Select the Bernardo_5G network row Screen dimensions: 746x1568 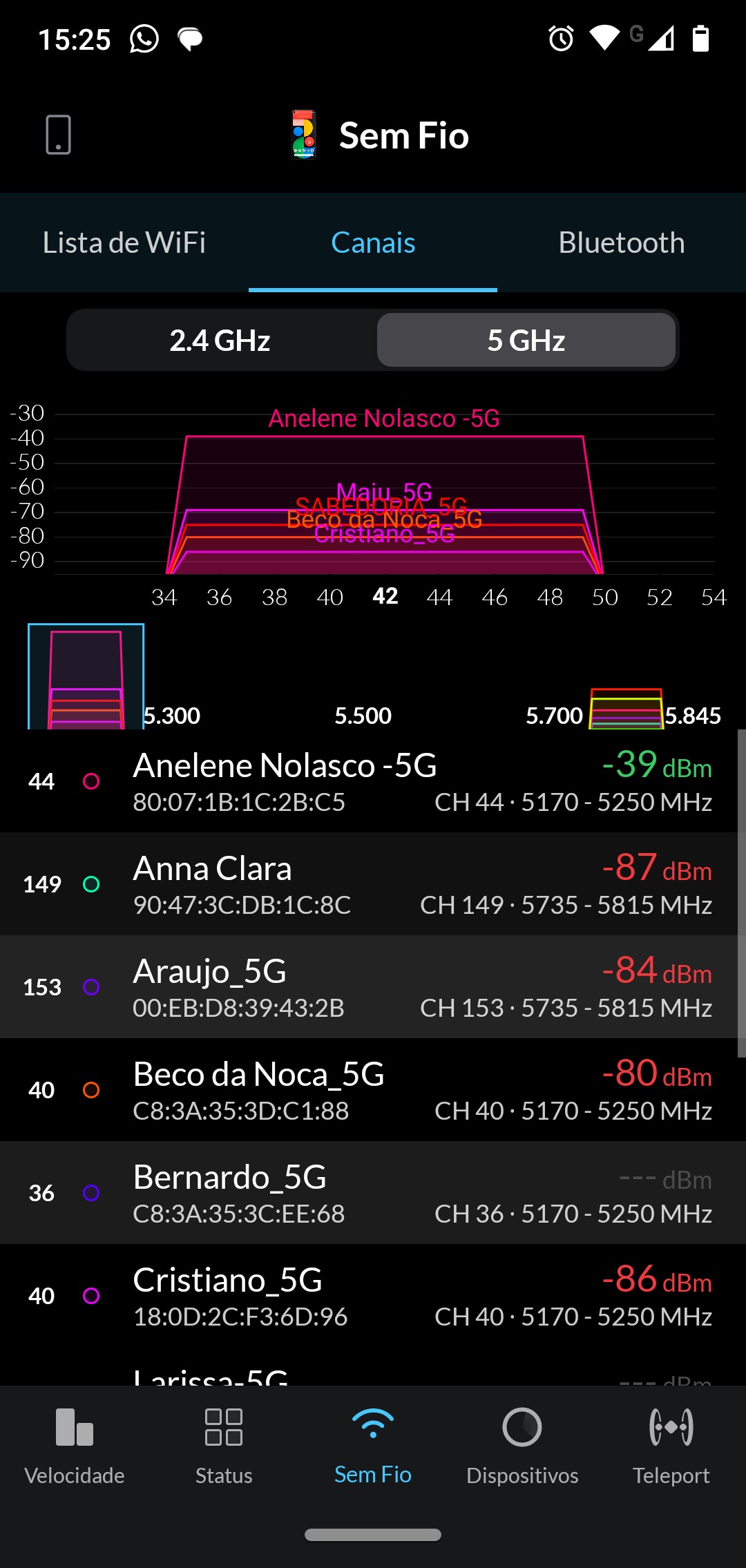pos(373,1193)
